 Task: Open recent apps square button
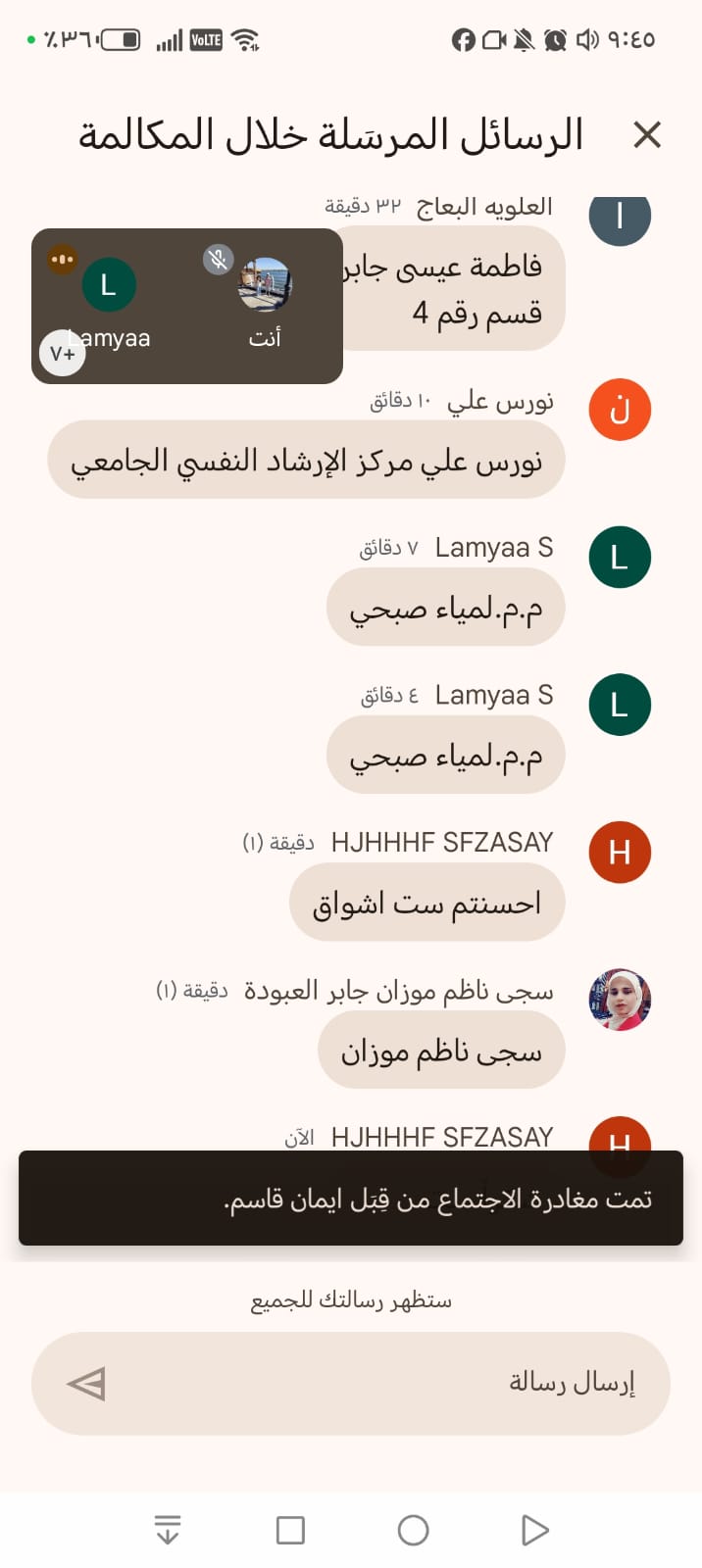click(x=290, y=1530)
